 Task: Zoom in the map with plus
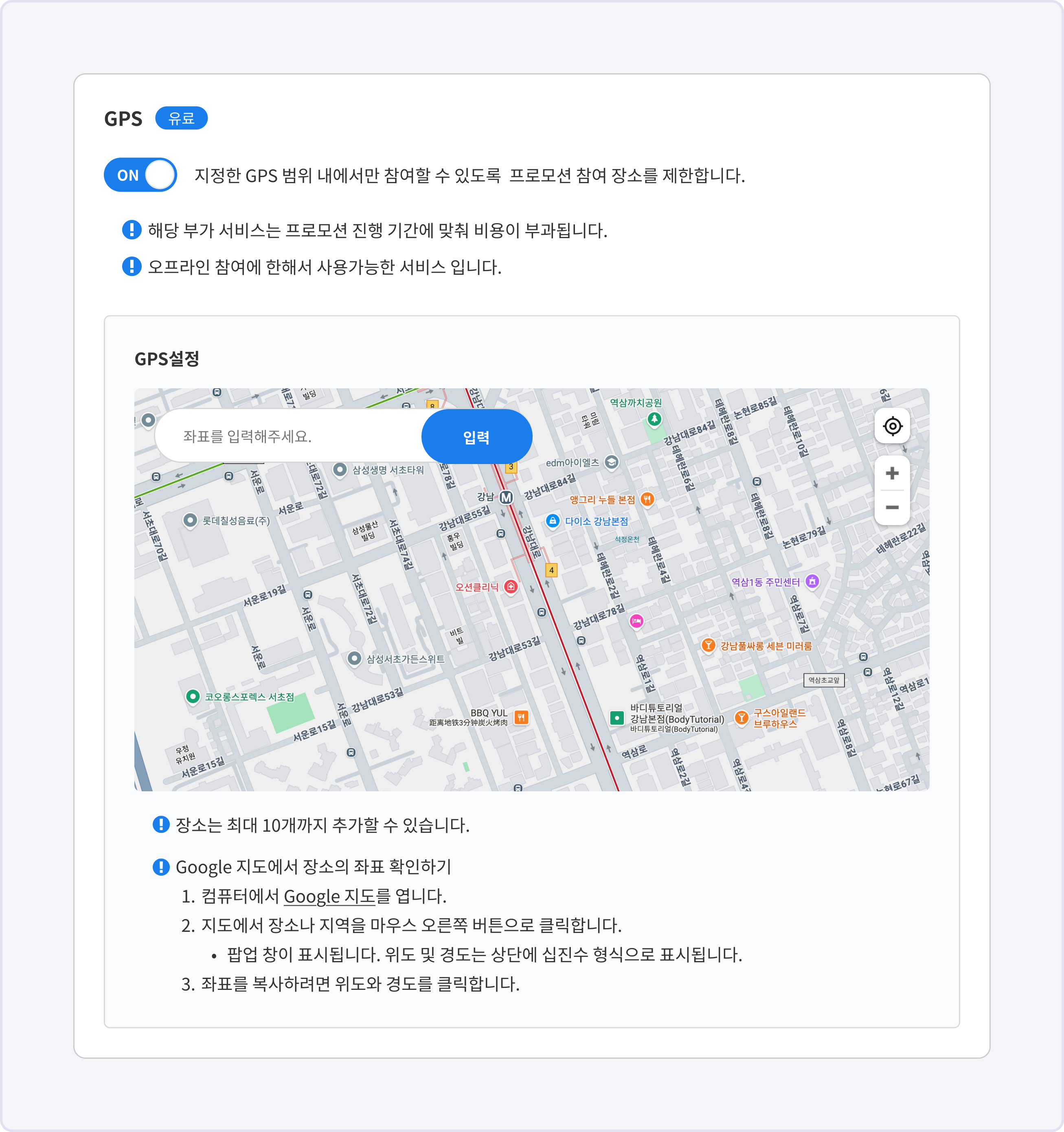pyautogui.click(x=892, y=473)
